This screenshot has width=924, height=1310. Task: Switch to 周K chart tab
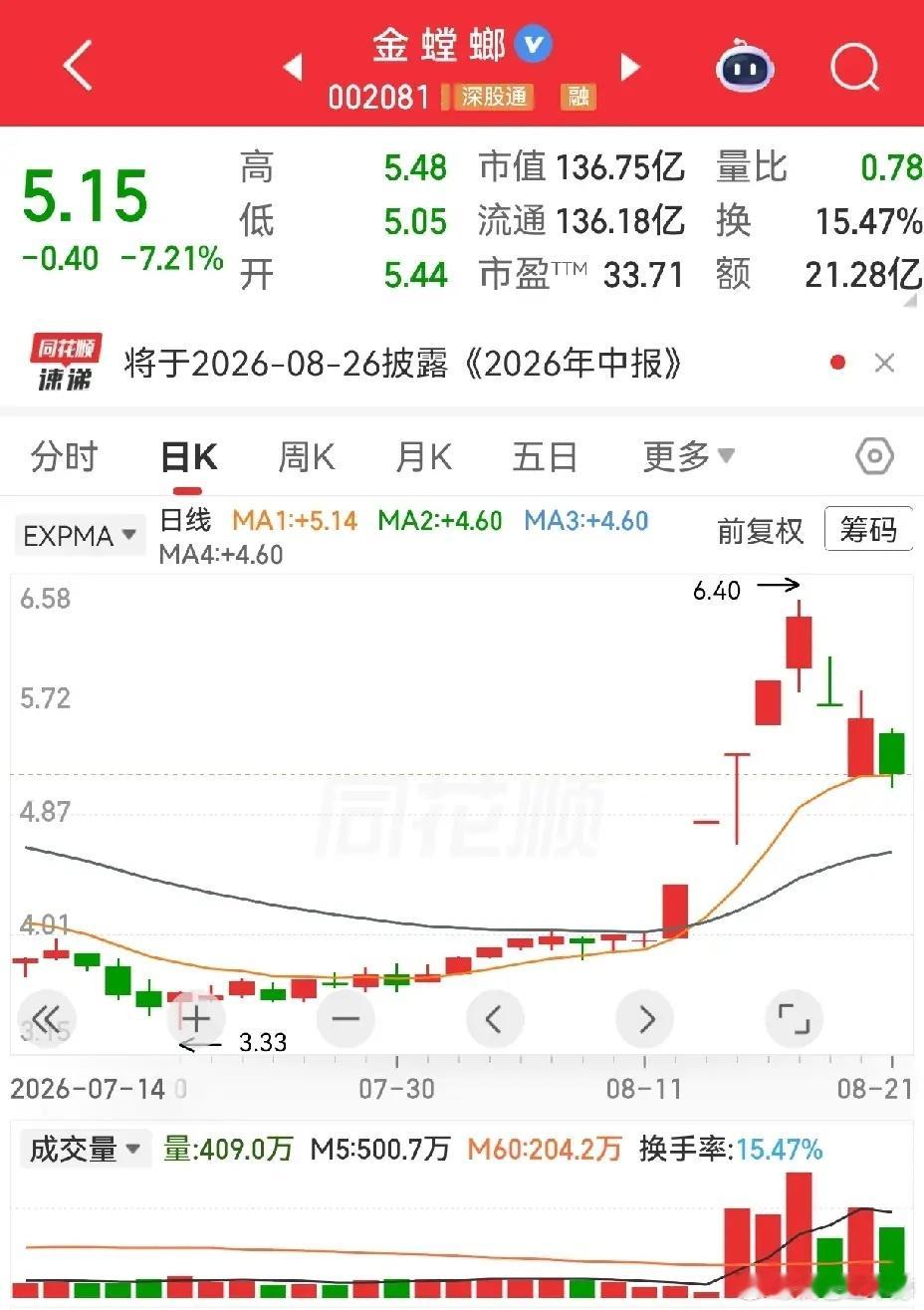307,457
